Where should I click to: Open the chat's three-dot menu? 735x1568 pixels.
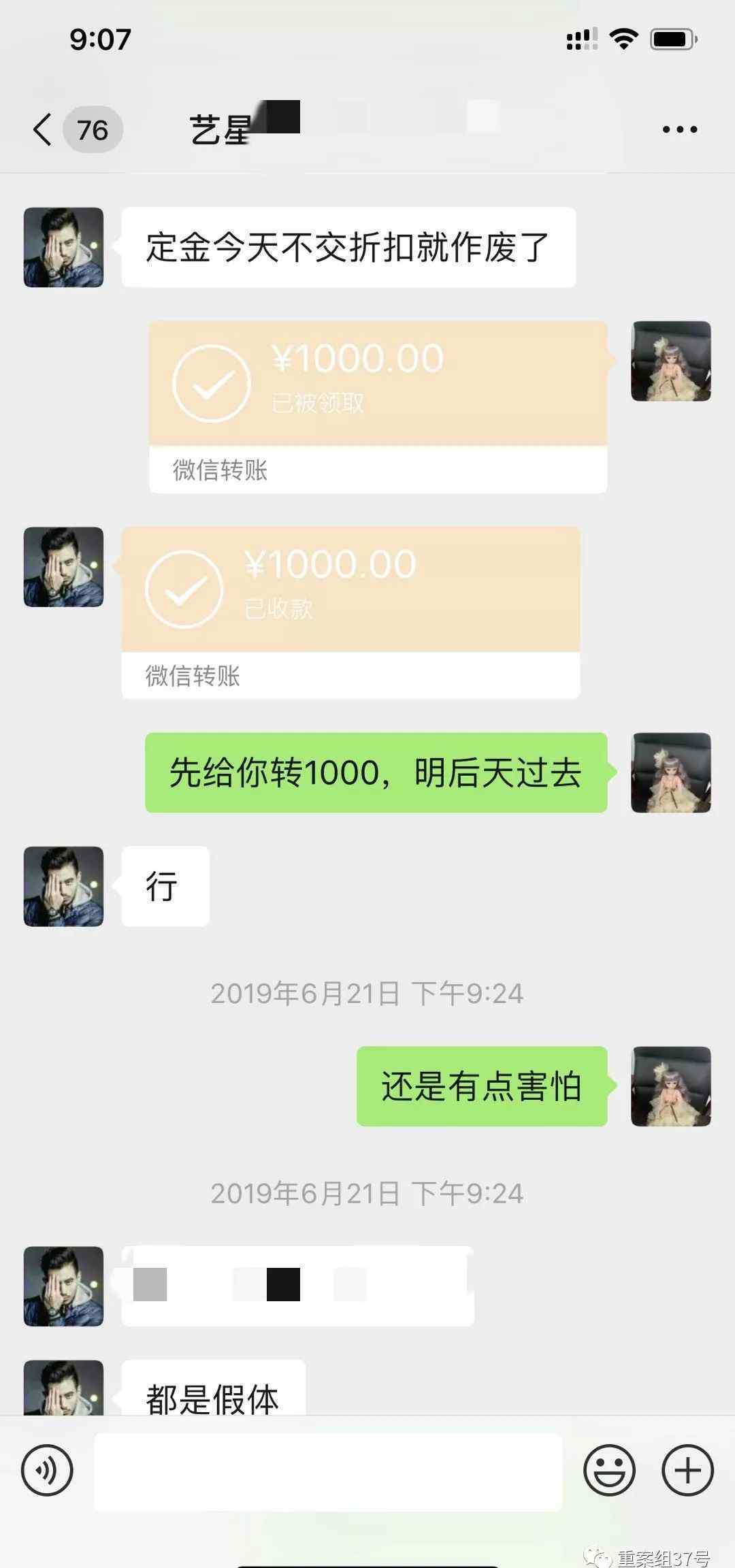pyautogui.click(x=679, y=129)
